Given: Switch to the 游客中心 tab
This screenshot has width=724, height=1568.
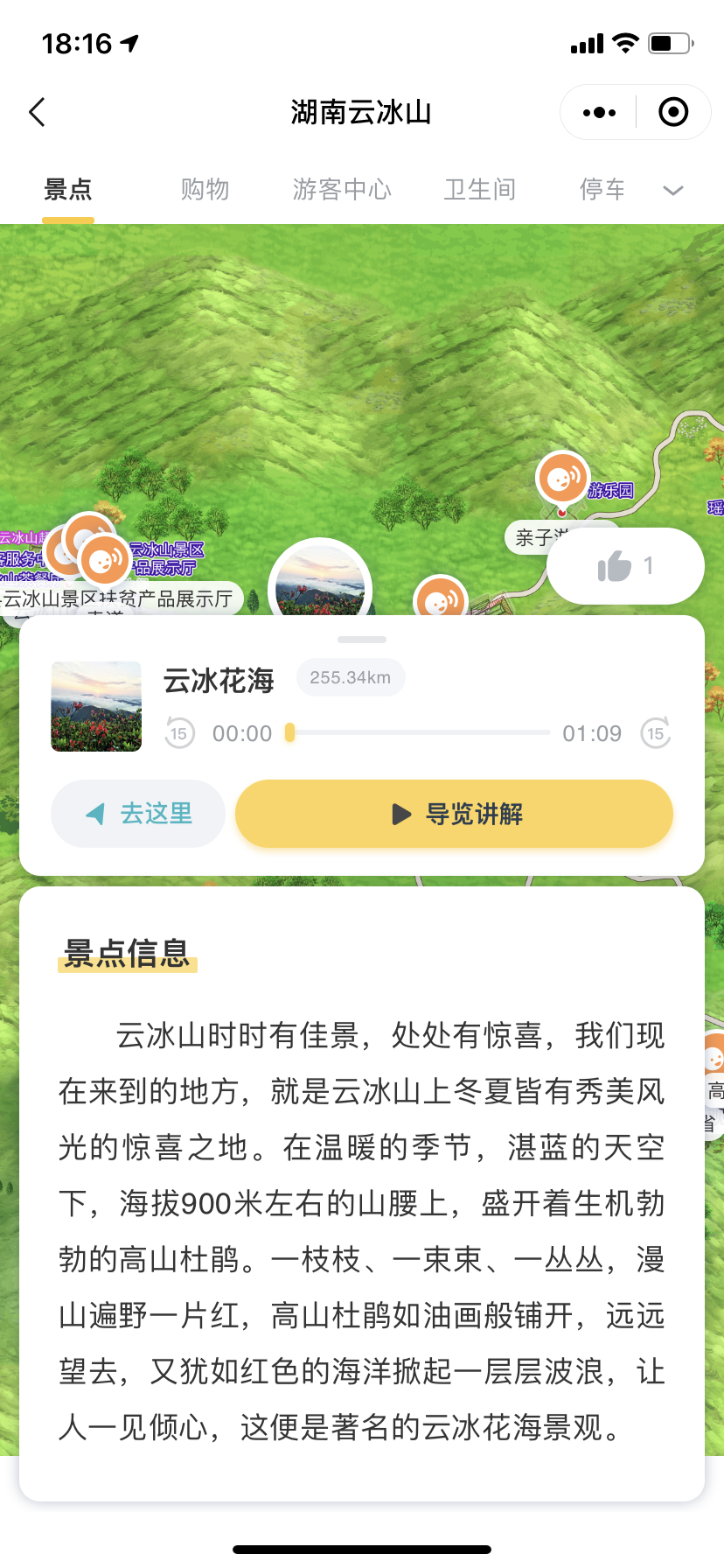Looking at the screenshot, I should click(342, 190).
